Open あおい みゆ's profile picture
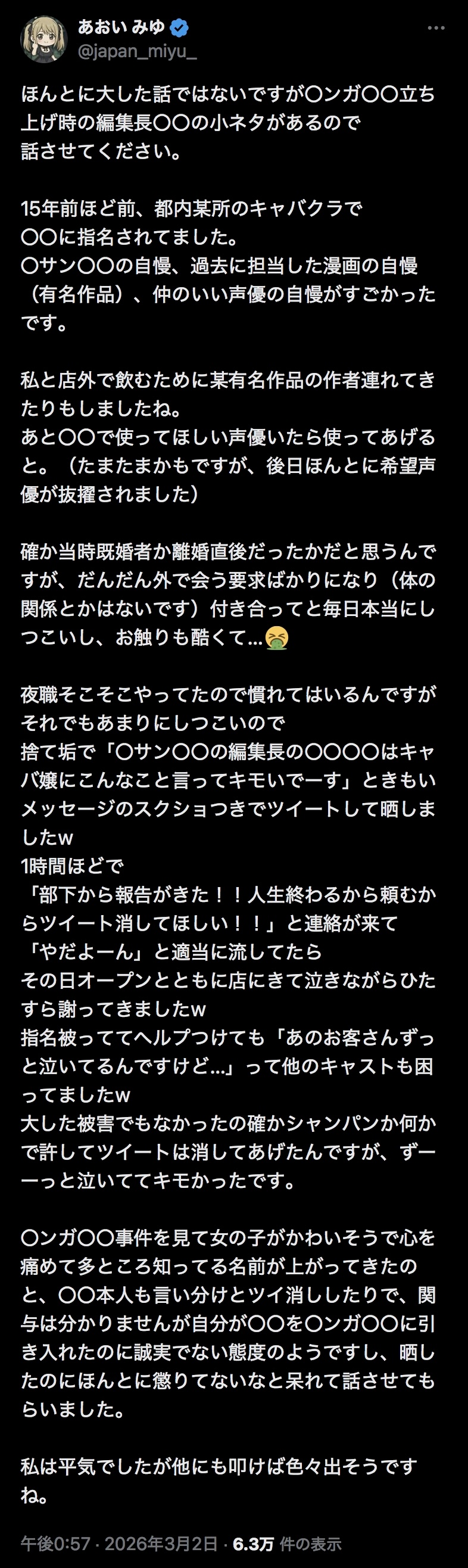468x1568 pixels. 44,39
